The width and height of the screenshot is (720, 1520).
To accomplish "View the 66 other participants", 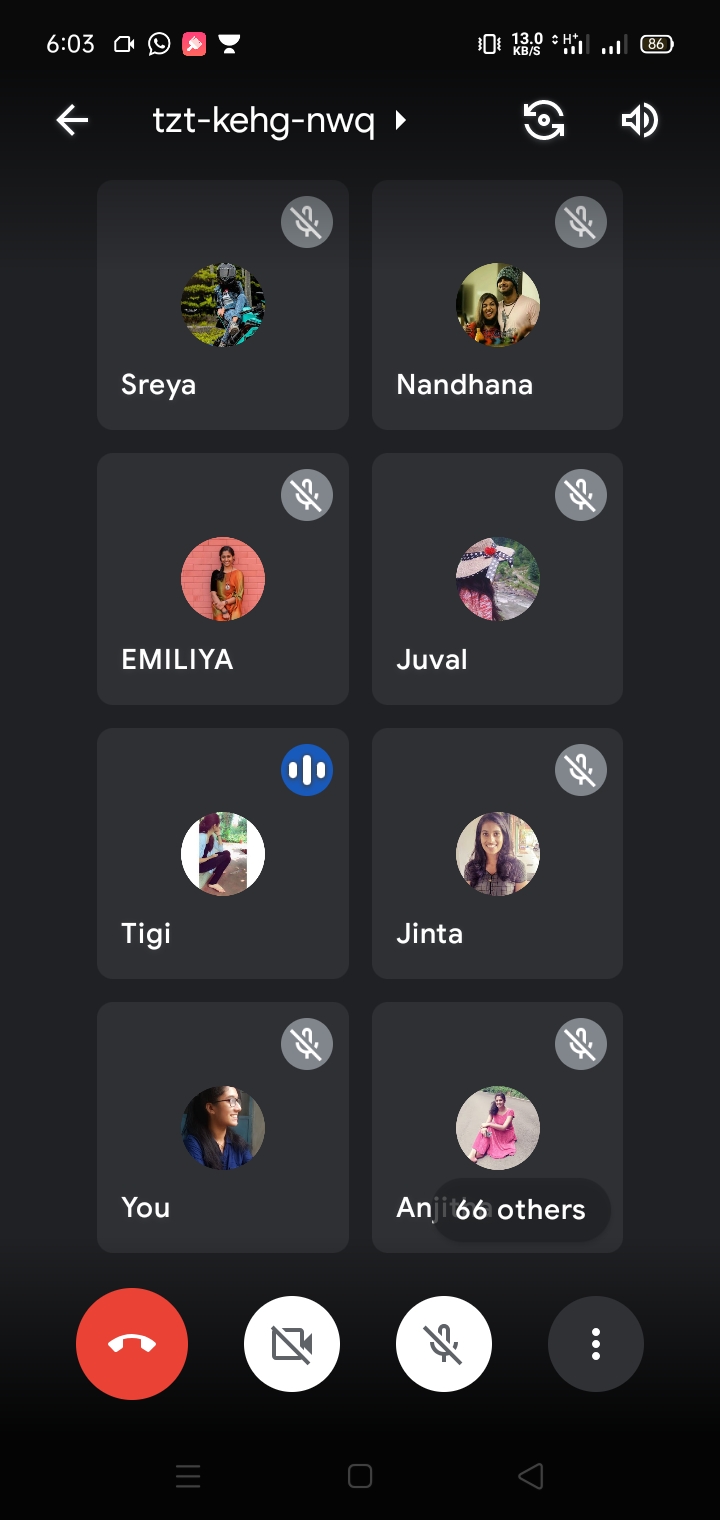I will tap(520, 1210).
